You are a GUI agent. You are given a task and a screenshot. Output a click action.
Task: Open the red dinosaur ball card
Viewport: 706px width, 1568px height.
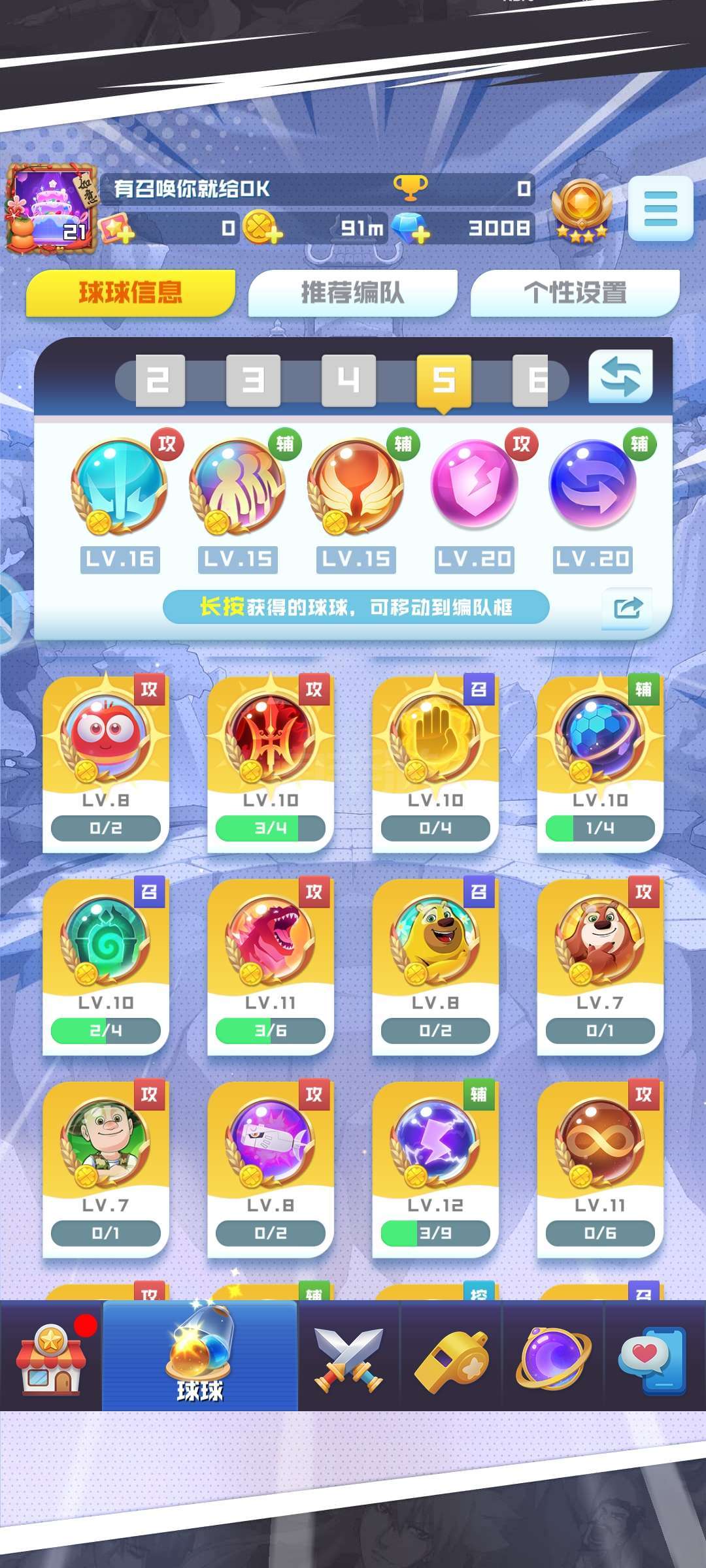pyautogui.click(x=271, y=967)
